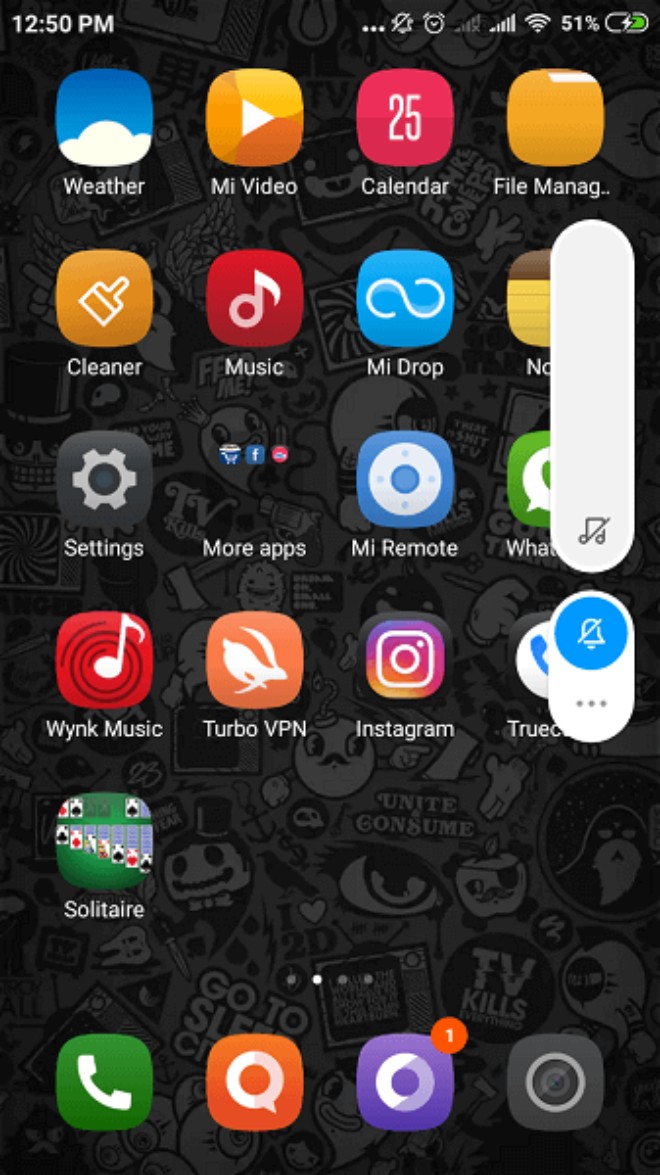
Task: Open Wynk Music
Action: [x=104, y=661]
